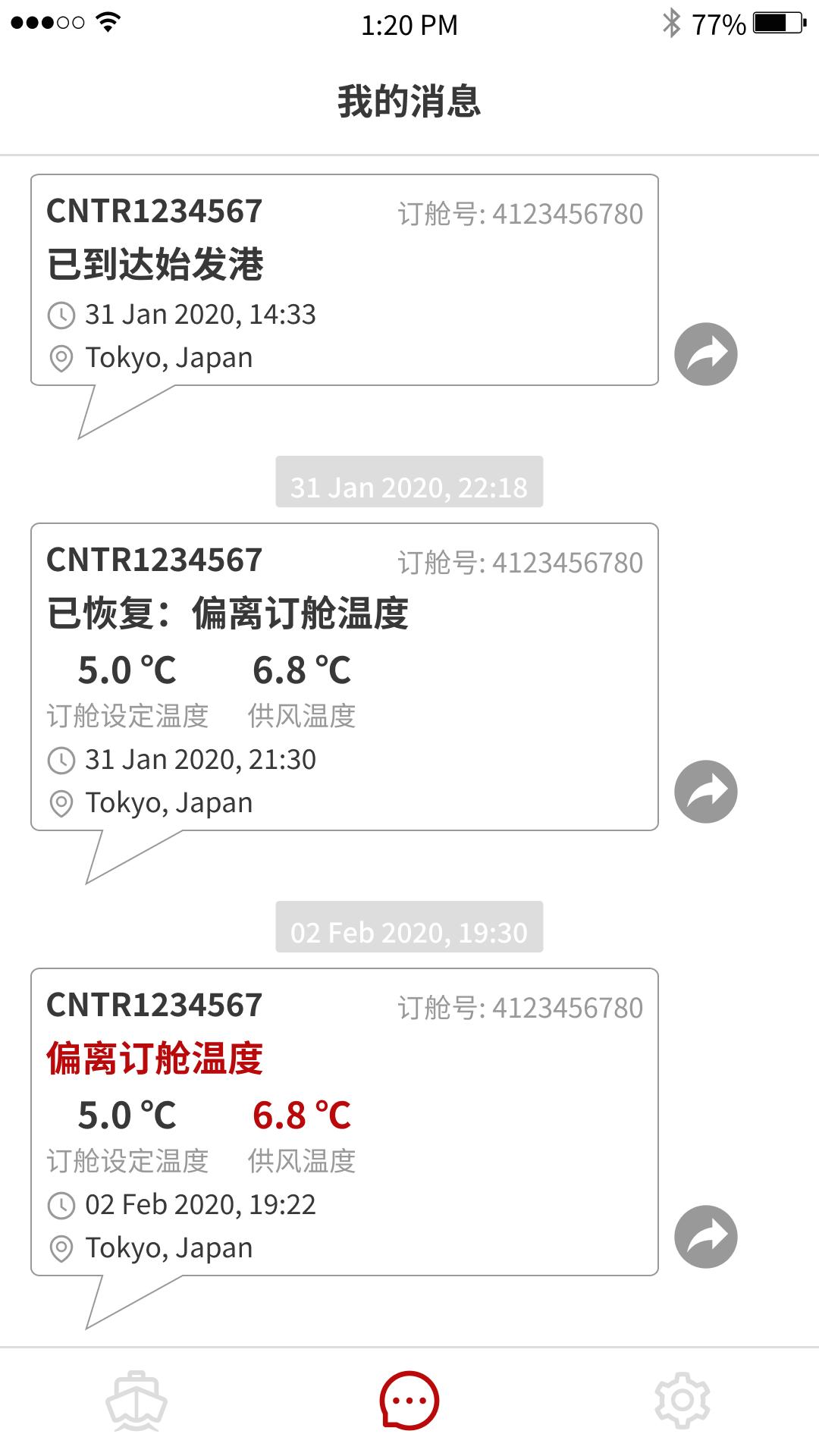
Task: Share the 已恢复：偏离订舱温度 message
Action: pos(706,792)
